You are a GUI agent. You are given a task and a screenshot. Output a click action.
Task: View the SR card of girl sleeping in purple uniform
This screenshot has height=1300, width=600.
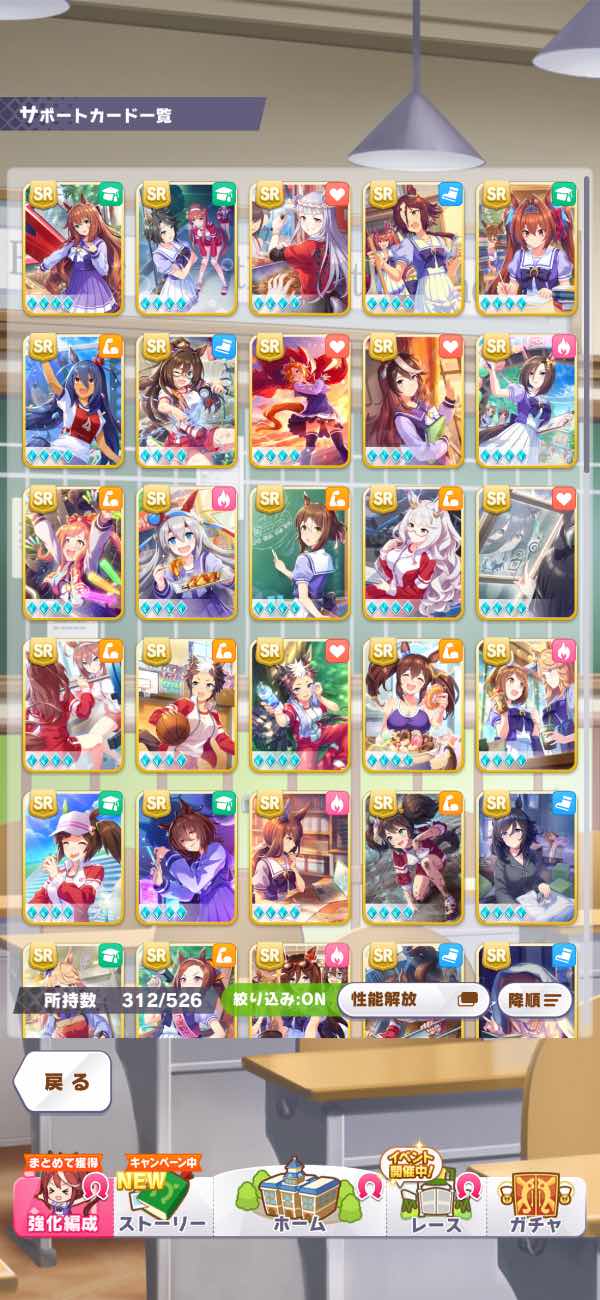187,857
